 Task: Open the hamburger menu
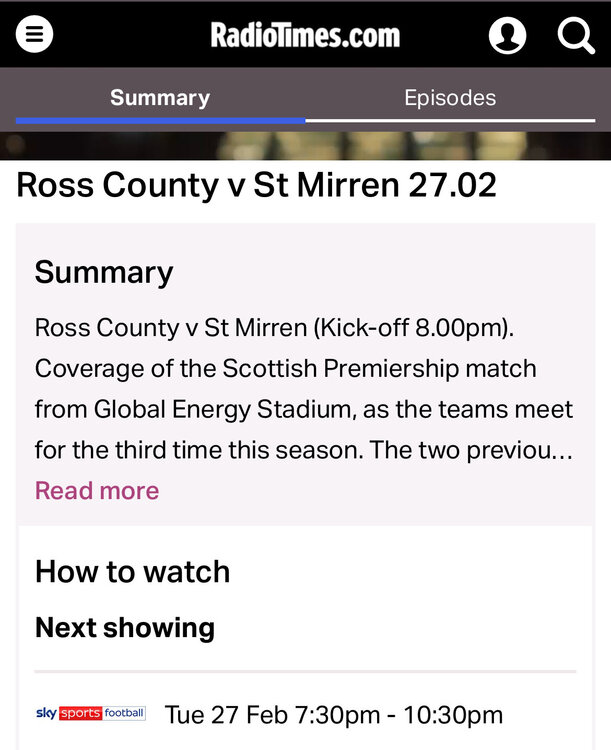(34, 35)
